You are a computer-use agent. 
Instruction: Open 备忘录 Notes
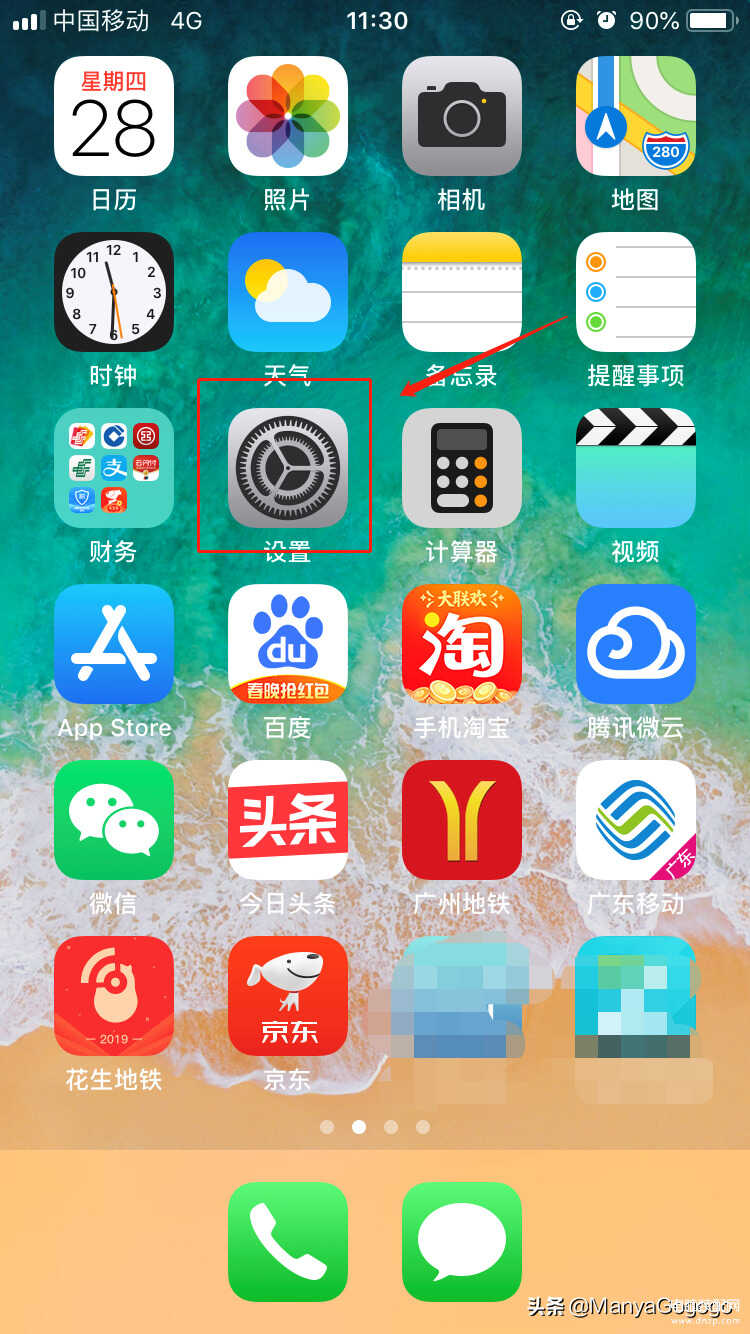pyautogui.click(x=461, y=292)
